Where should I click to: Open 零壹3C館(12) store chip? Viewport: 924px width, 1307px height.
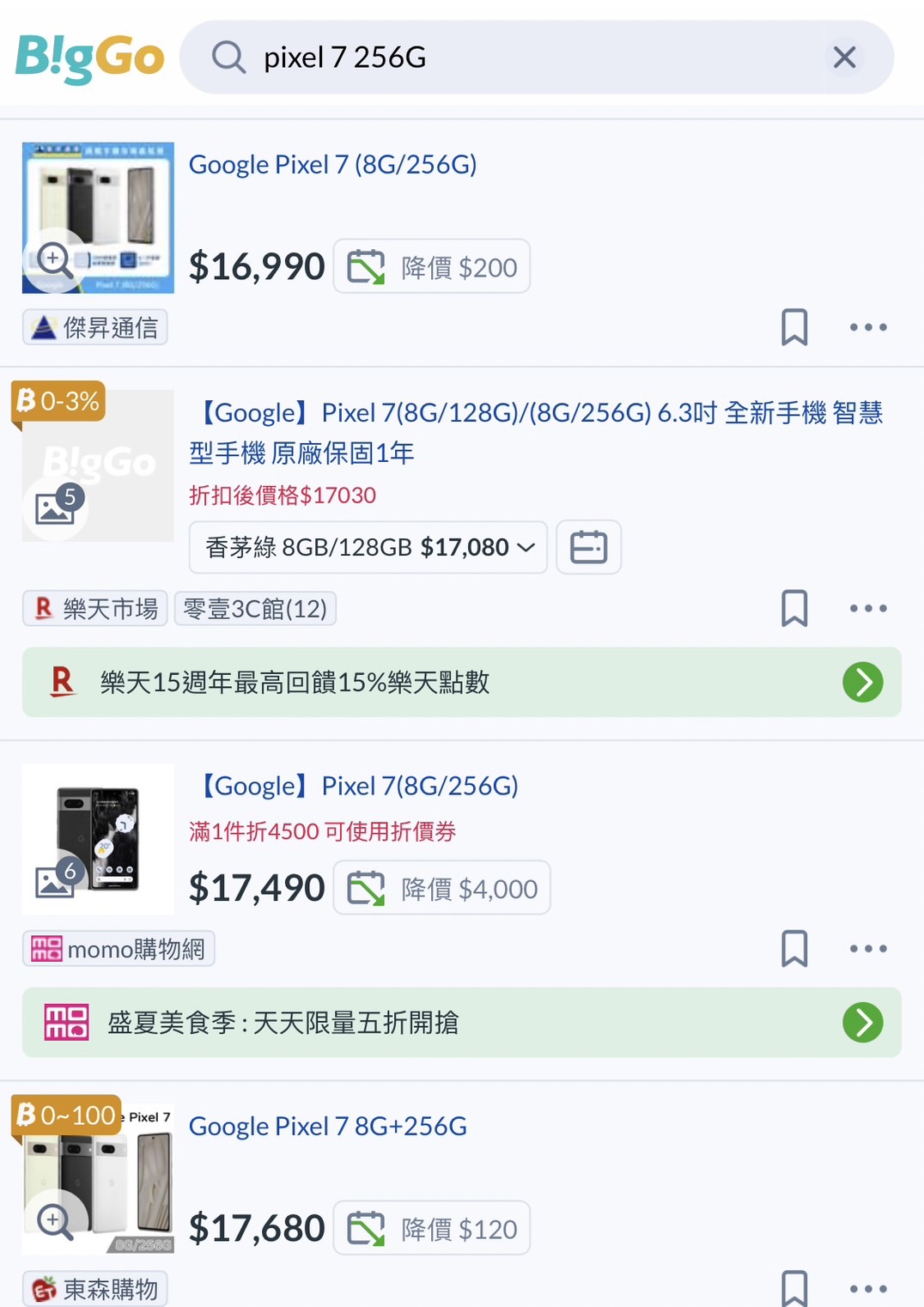(255, 609)
